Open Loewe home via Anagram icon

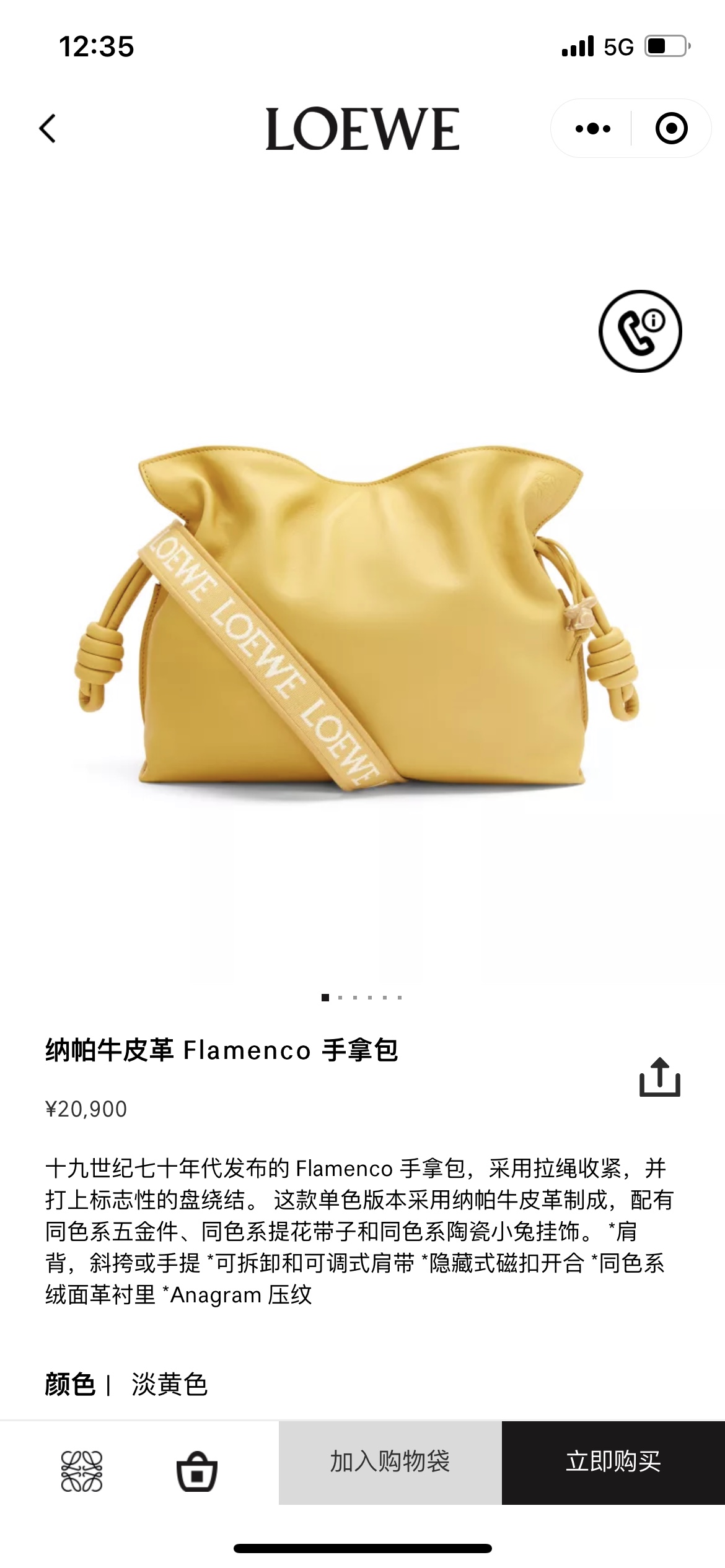click(x=82, y=1471)
